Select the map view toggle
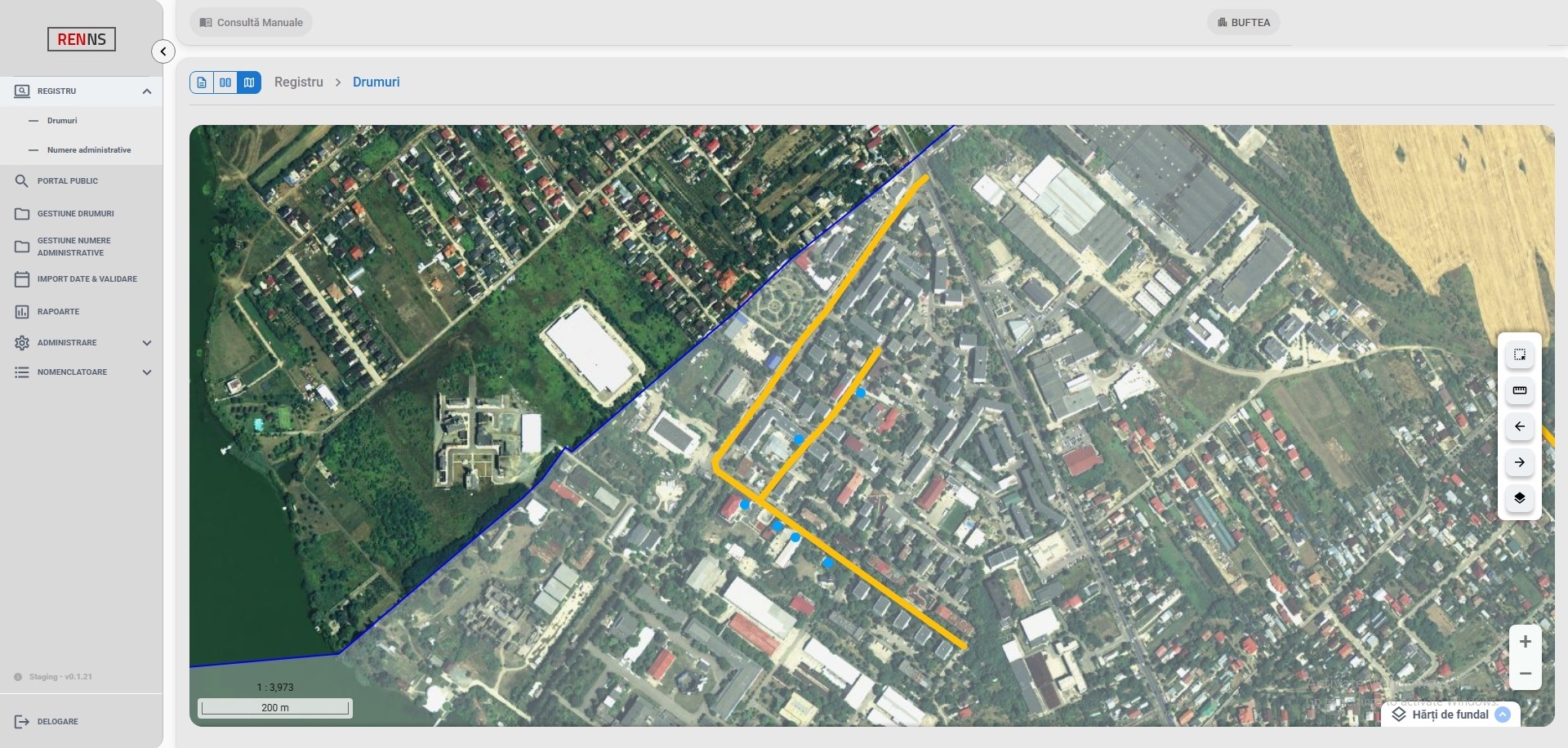Image resolution: width=1568 pixels, height=748 pixels. [249, 82]
